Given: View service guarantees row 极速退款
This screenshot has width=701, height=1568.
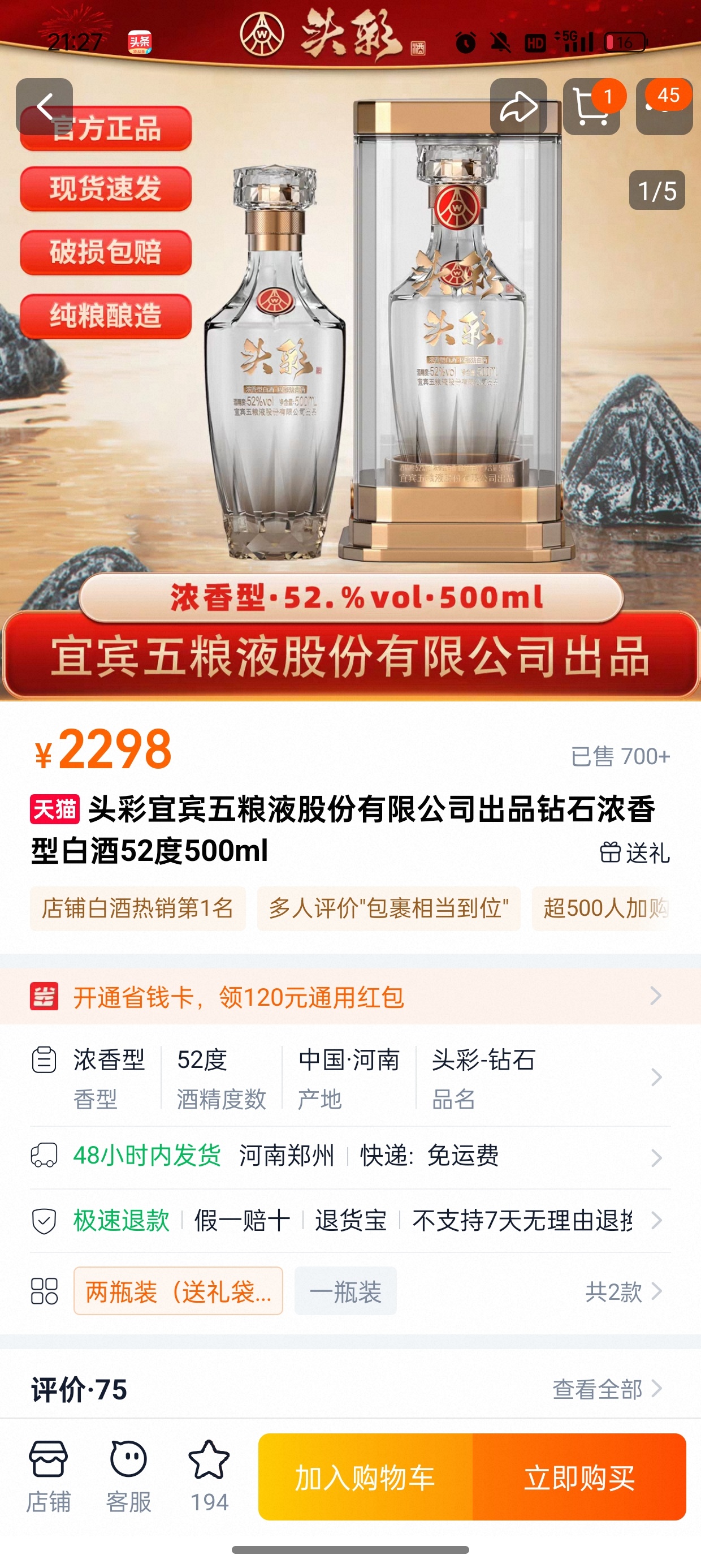Looking at the screenshot, I should 350,1221.
